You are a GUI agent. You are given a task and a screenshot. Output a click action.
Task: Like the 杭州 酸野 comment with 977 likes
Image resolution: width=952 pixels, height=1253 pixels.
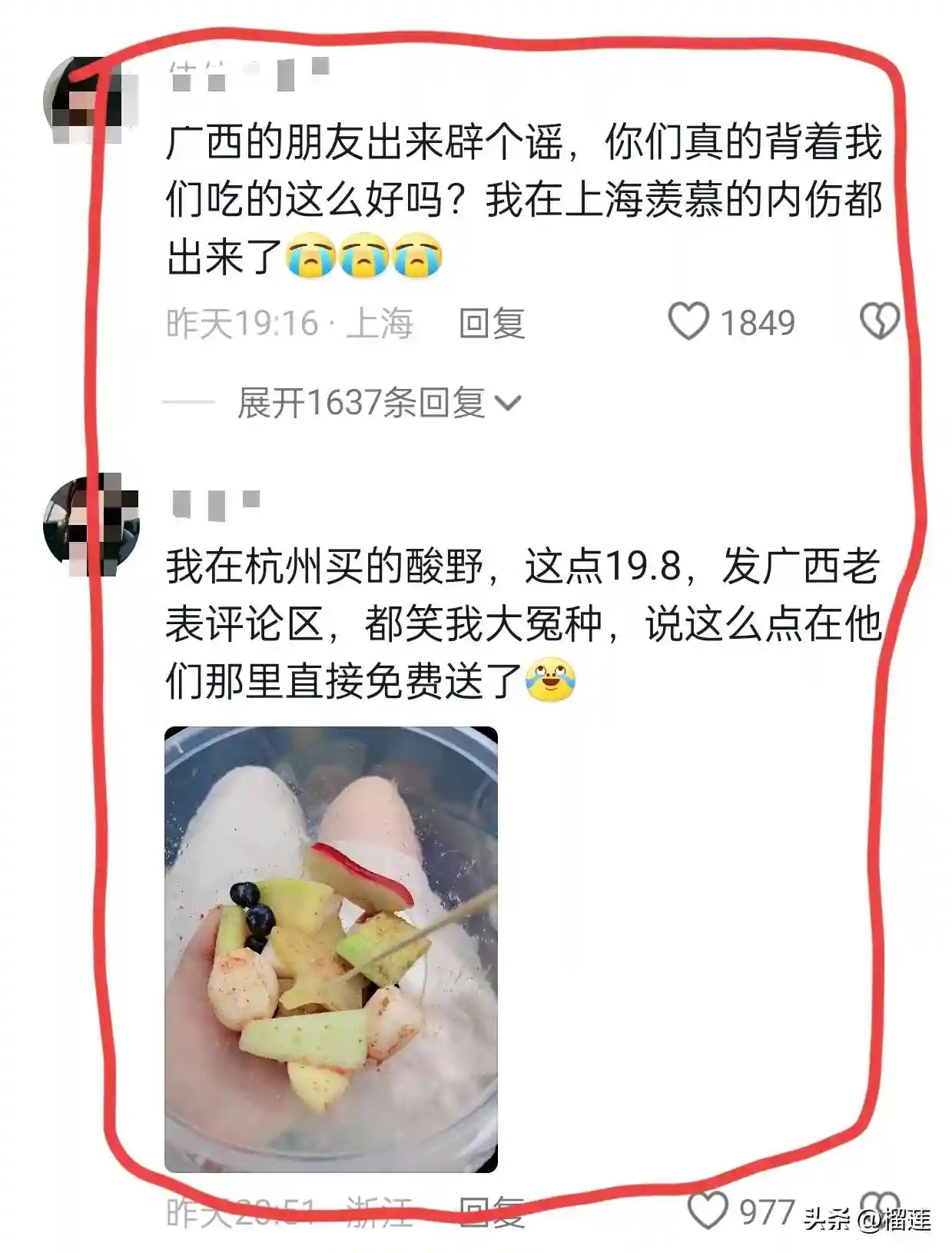(707, 1211)
